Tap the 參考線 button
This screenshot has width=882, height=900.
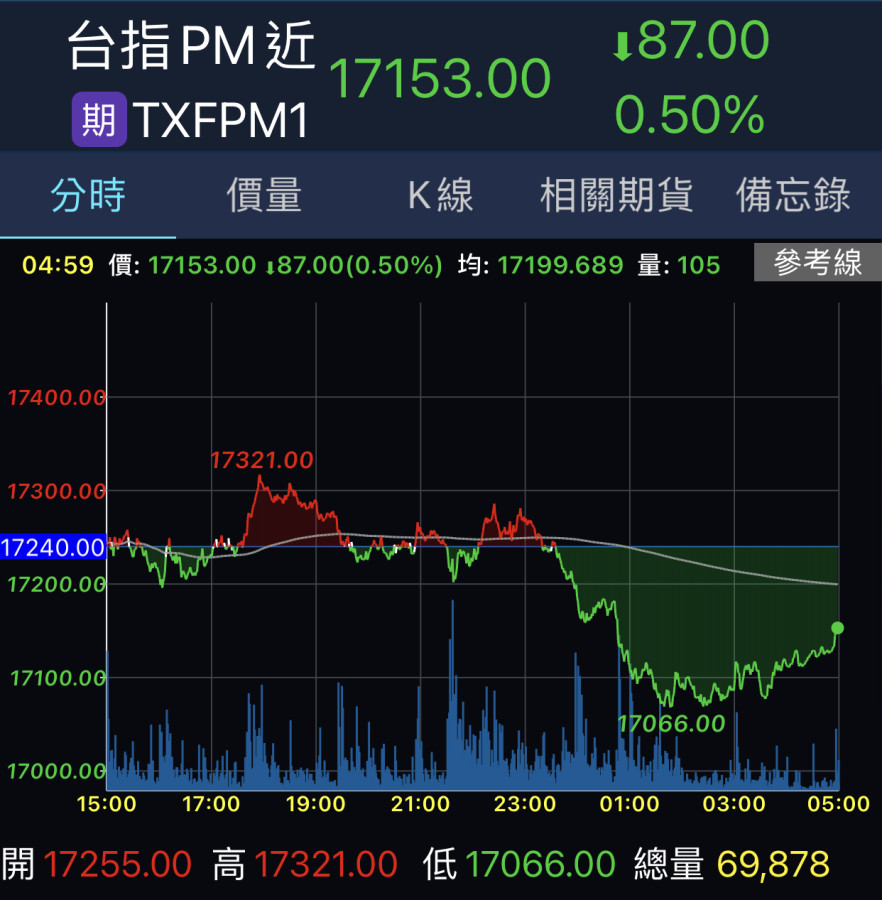tap(817, 264)
